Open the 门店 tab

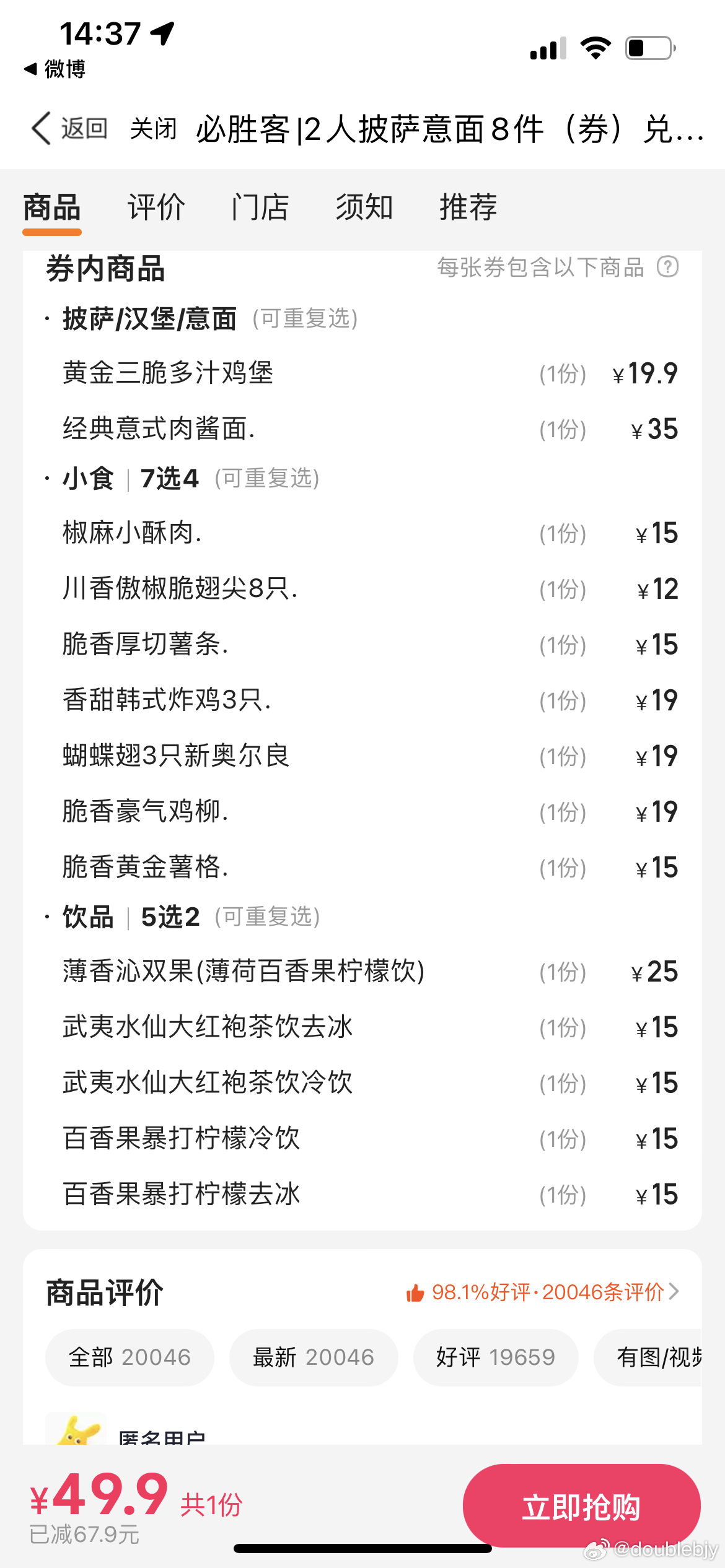[x=260, y=207]
